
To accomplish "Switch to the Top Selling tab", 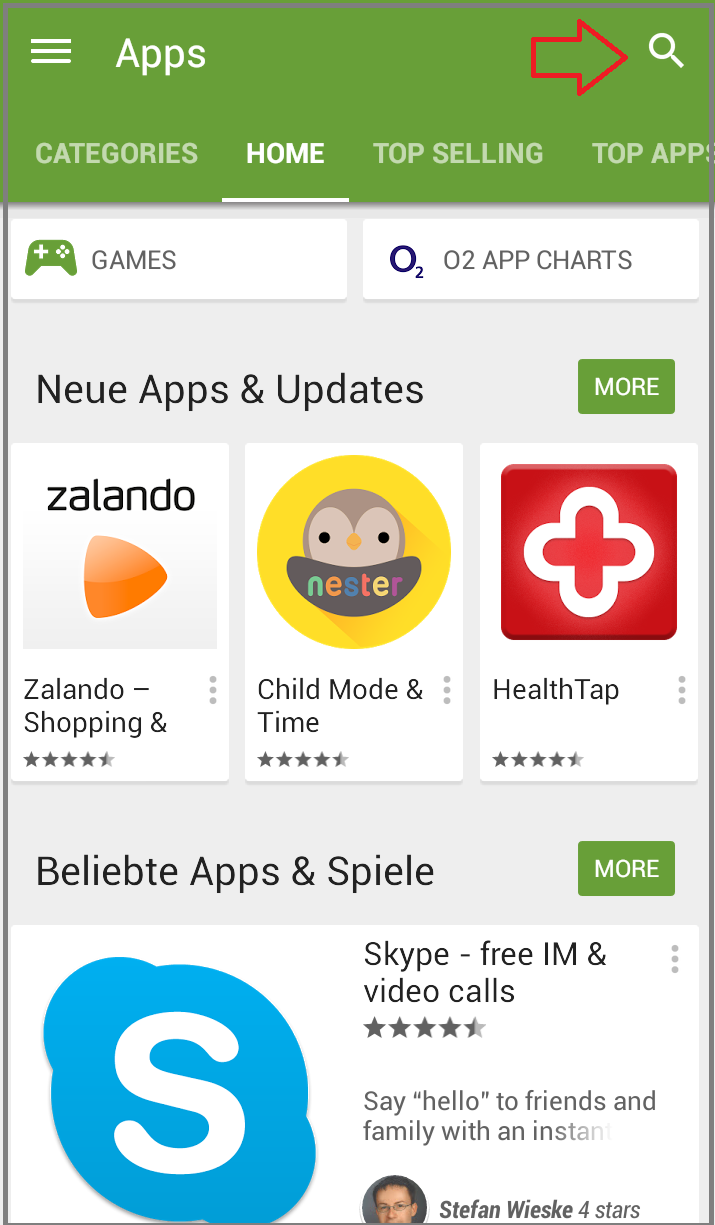I will click(458, 153).
